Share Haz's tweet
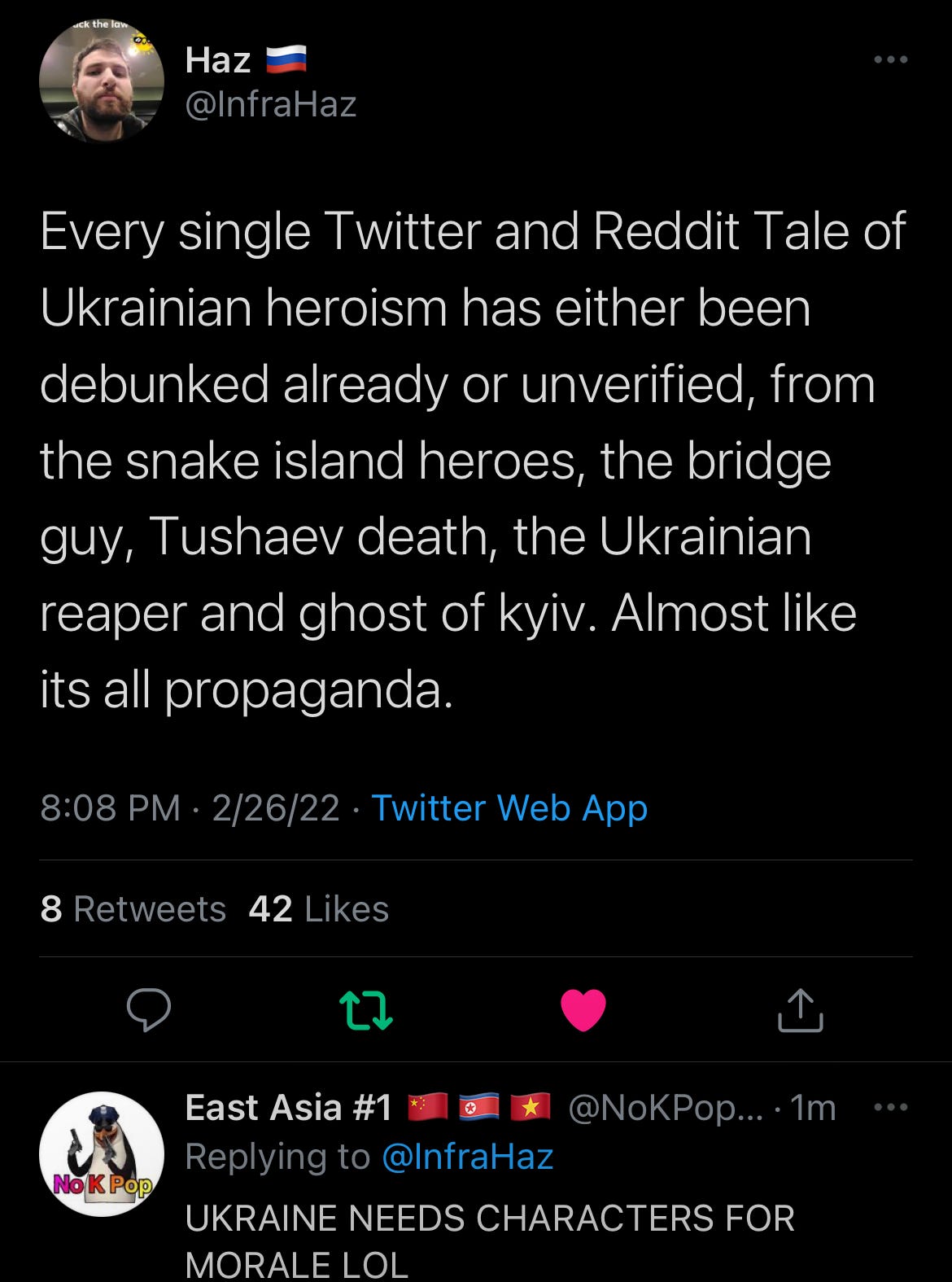The width and height of the screenshot is (952, 1282). (x=801, y=1010)
